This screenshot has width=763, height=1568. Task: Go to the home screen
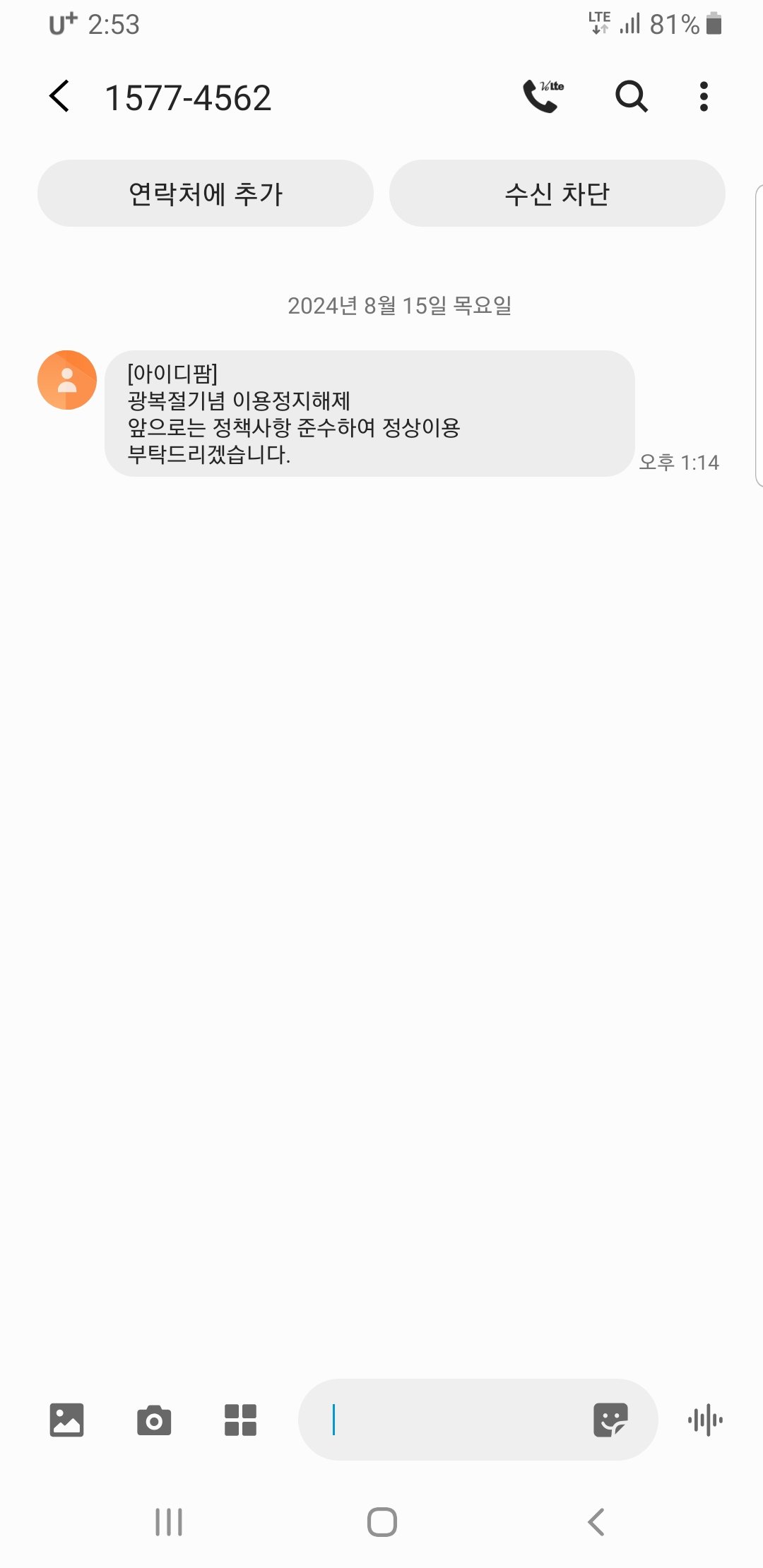tap(381, 1522)
